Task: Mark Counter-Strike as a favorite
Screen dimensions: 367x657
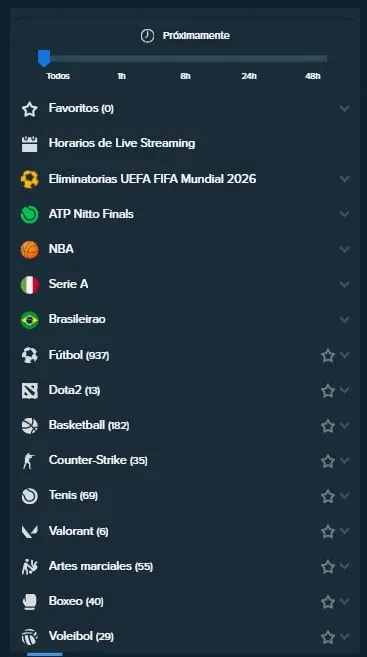Action: click(328, 461)
